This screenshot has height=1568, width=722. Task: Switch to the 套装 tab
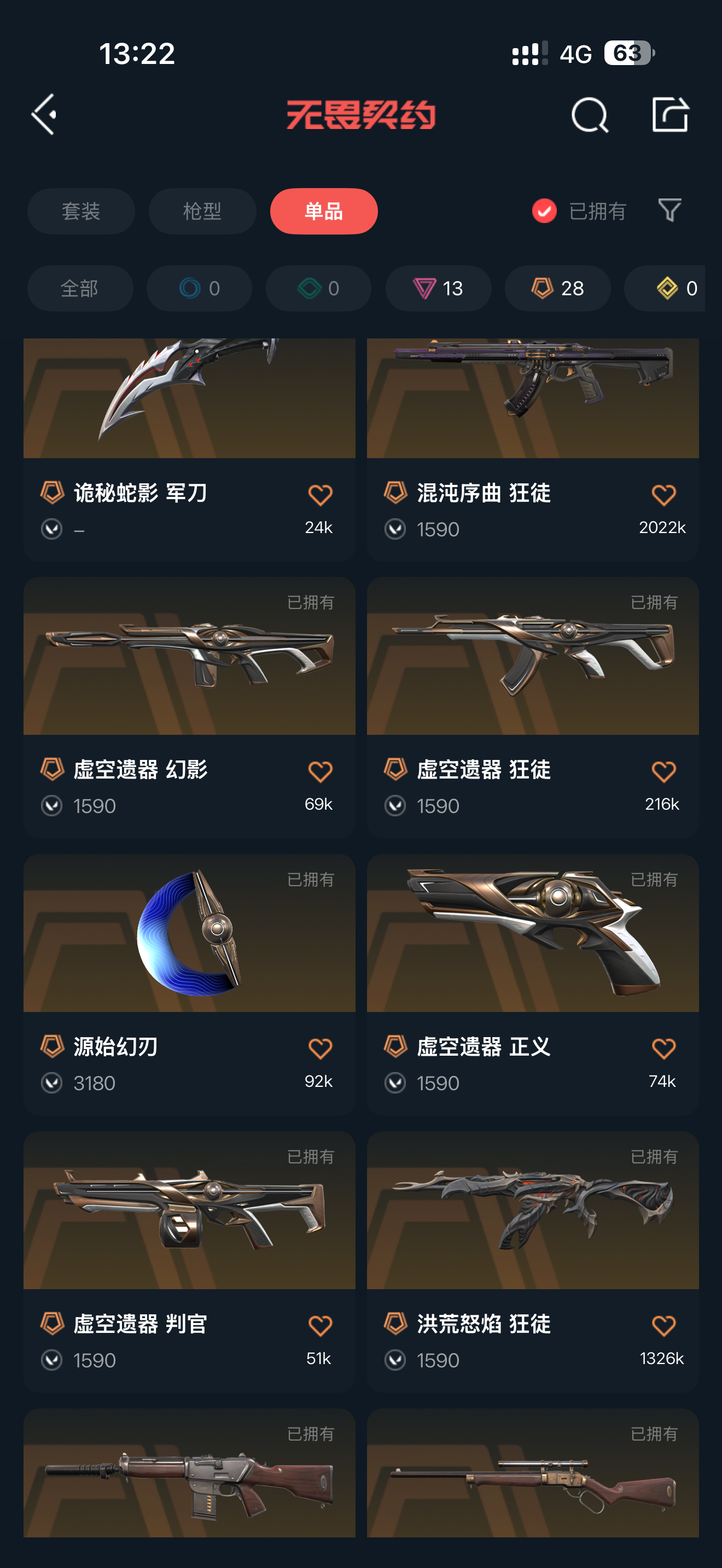[81, 211]
